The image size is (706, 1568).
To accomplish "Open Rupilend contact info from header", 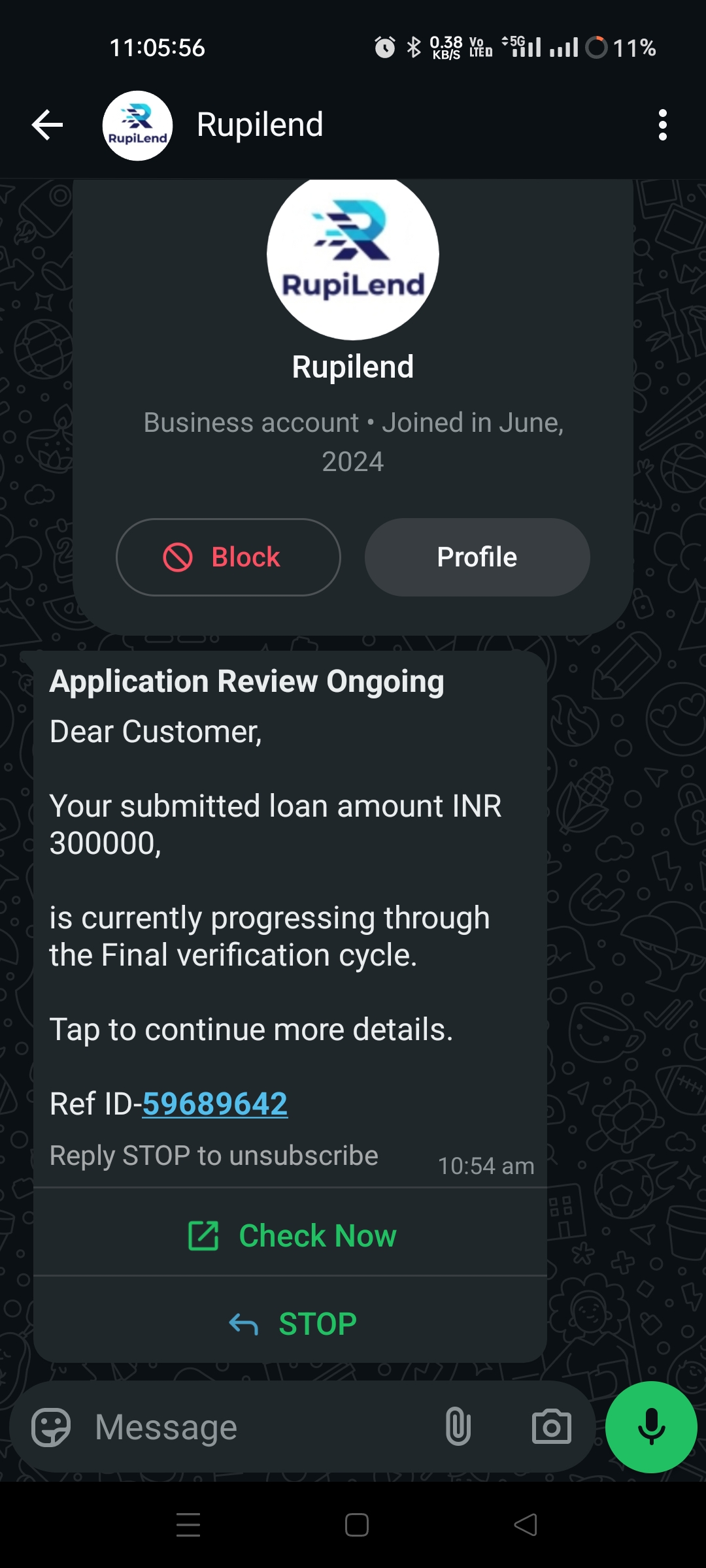I will 260,125.
